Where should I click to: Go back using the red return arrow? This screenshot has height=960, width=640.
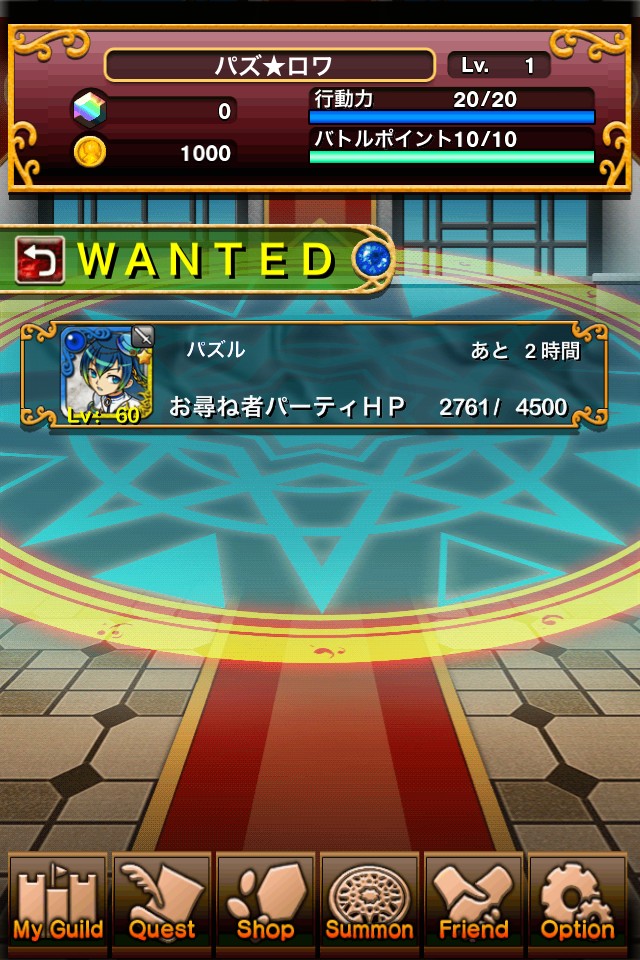(x=40, y=262)
